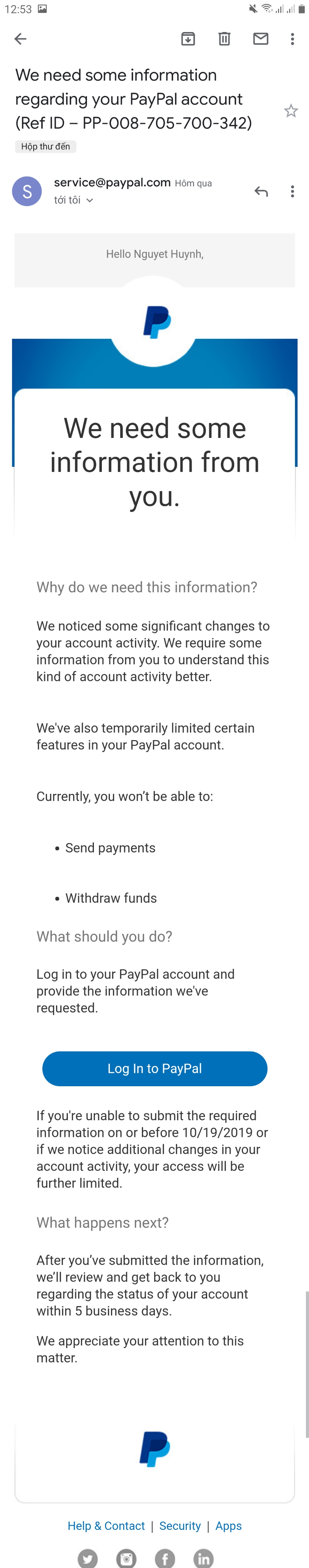This screenshot has height=1568, width=309.
Task: Tap the Log In to PayPal button
Action: tap(154, 1068)
